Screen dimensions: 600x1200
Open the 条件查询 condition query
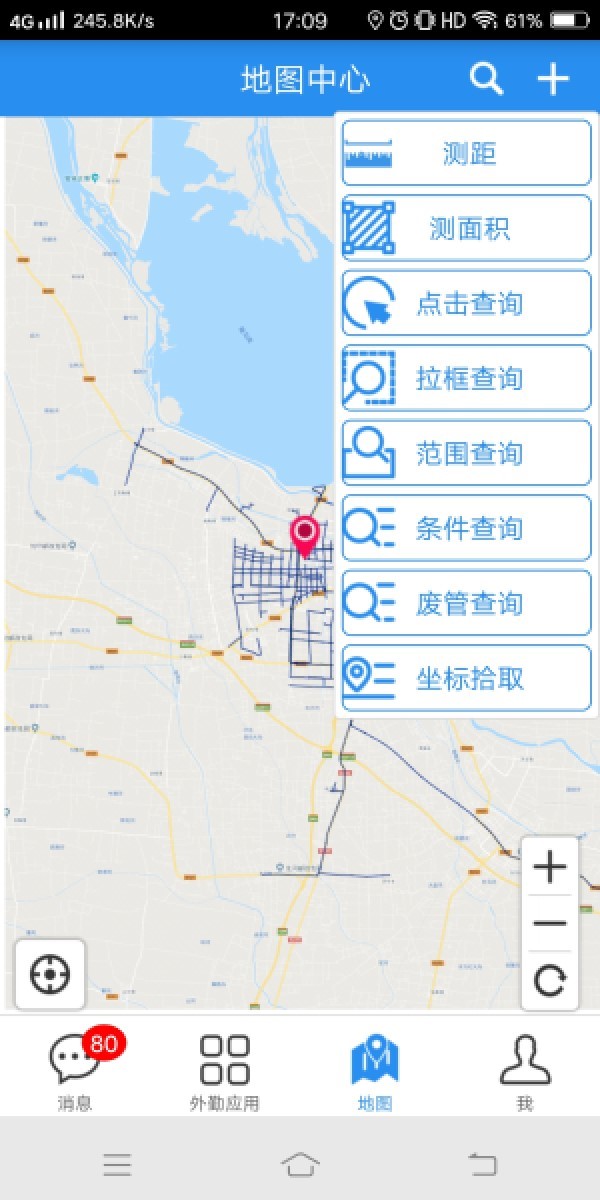click(466, 528)
